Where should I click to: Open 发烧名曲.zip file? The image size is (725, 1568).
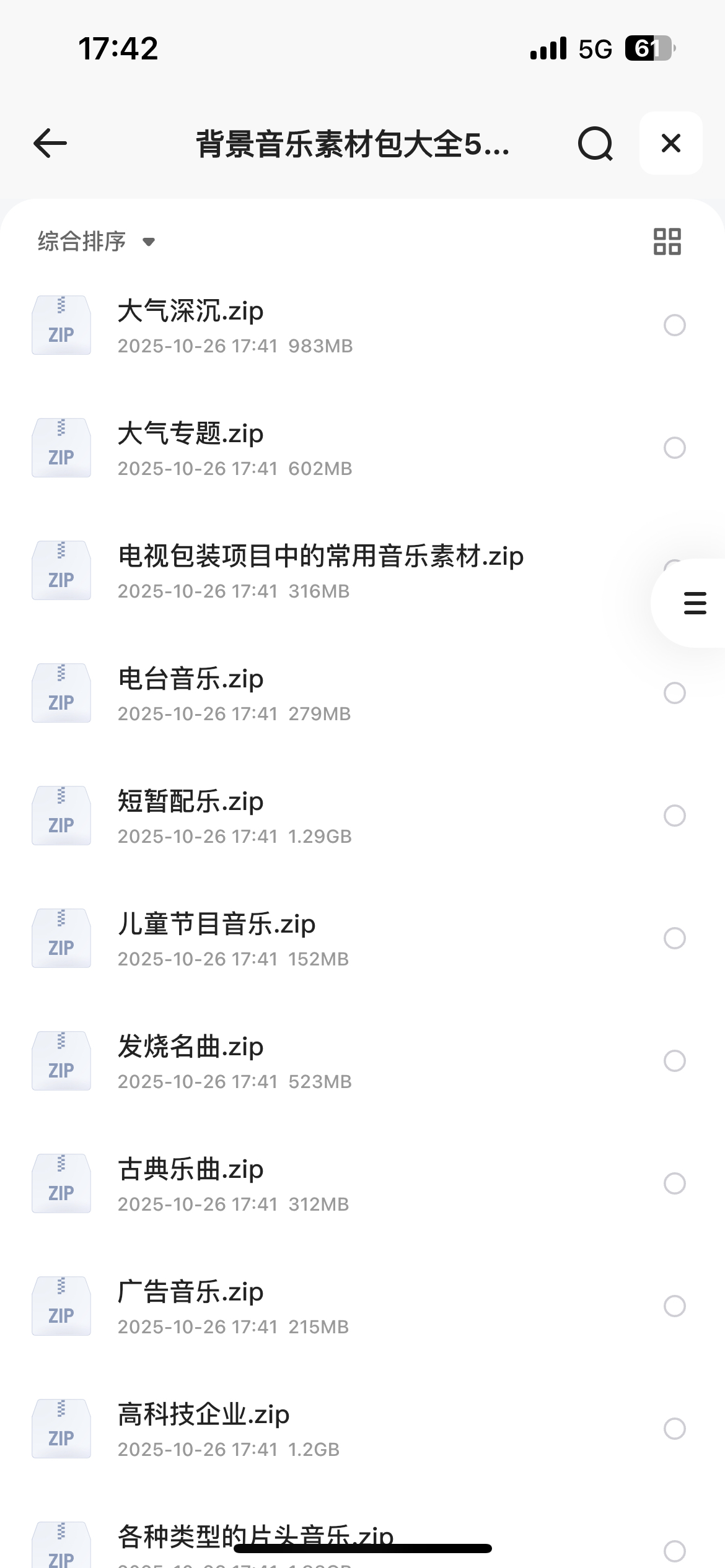click(x=191, y=1047)
